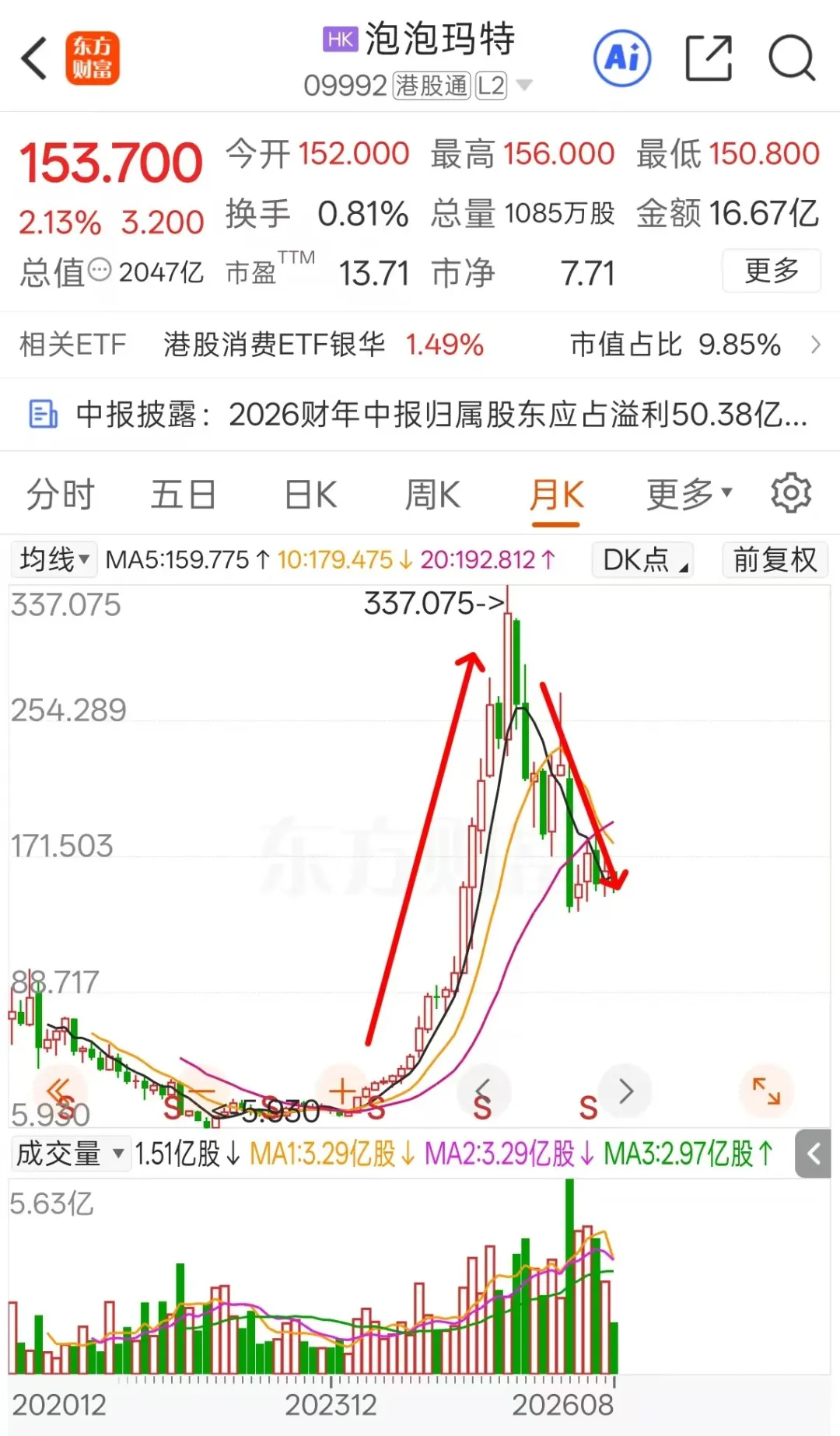840x1436 pixels.
Task: Zoom in the chart with plus button
Action: pyautogui.click(x=342, y=1091)
